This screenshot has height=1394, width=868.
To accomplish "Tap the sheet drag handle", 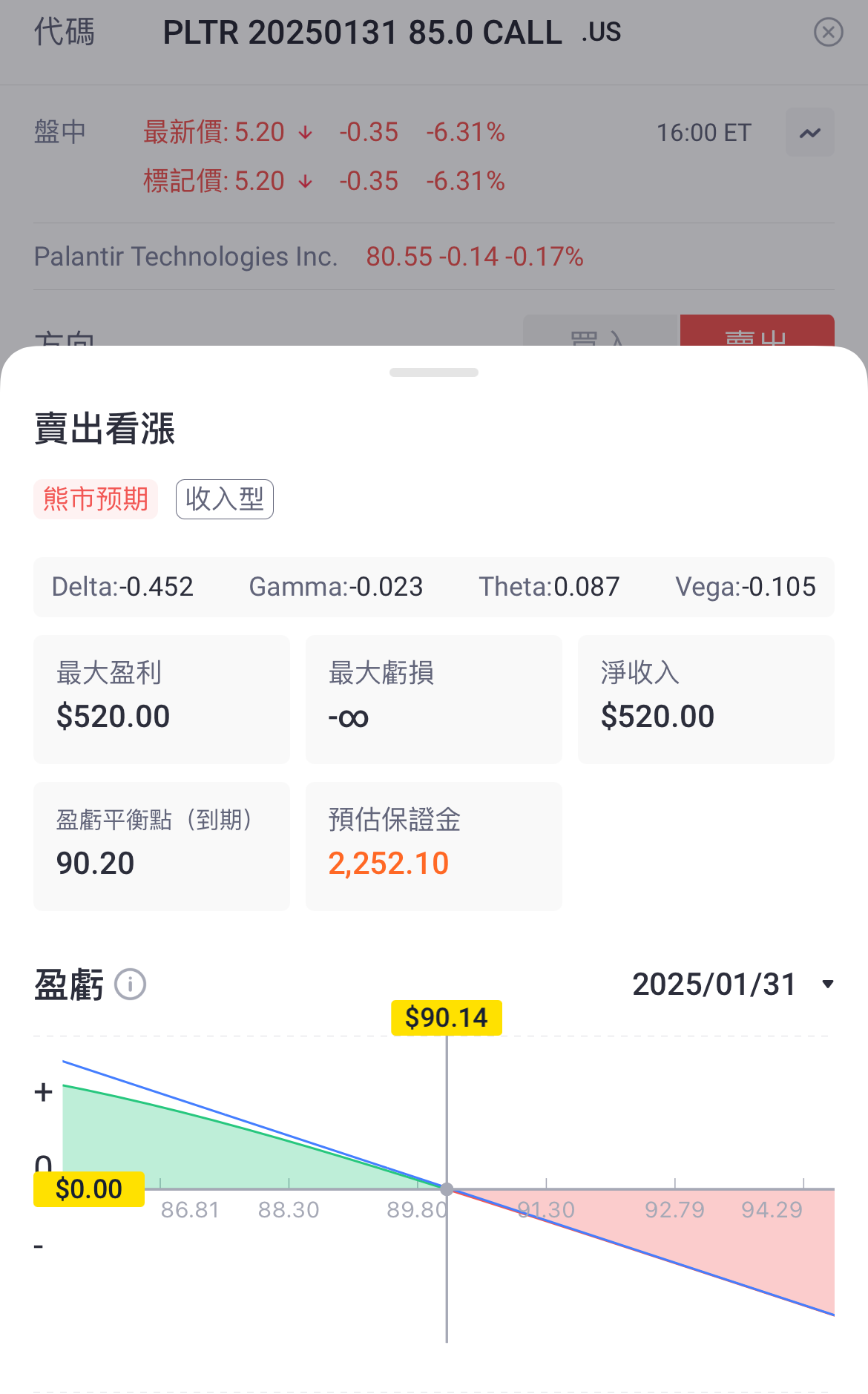I will coord(434,372).
